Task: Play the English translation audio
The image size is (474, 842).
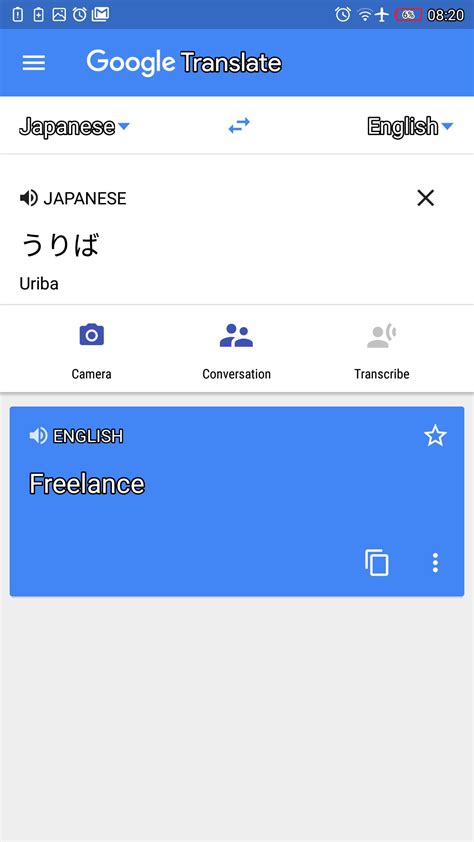Action: point(38,436)
